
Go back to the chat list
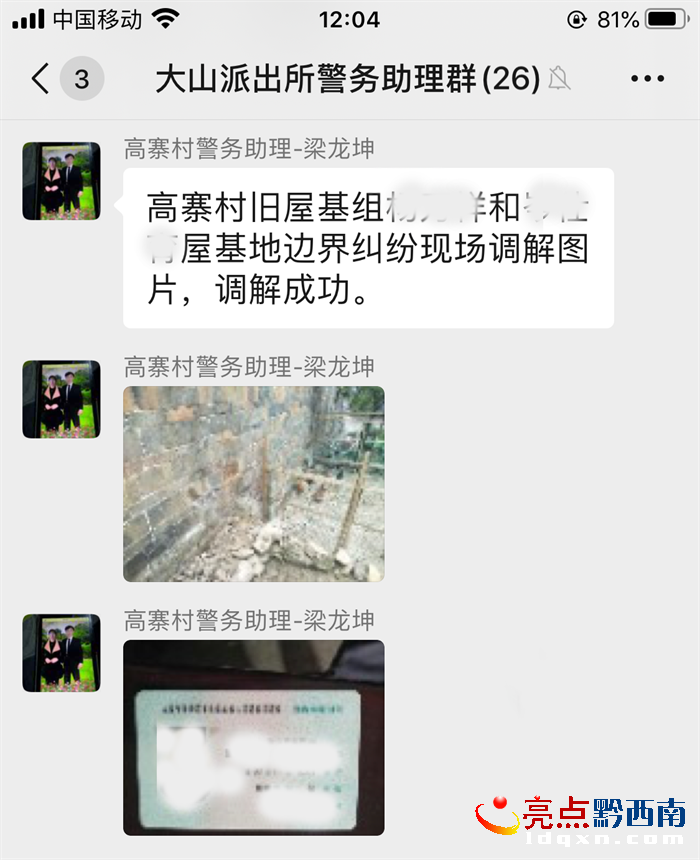click(40, 78)
